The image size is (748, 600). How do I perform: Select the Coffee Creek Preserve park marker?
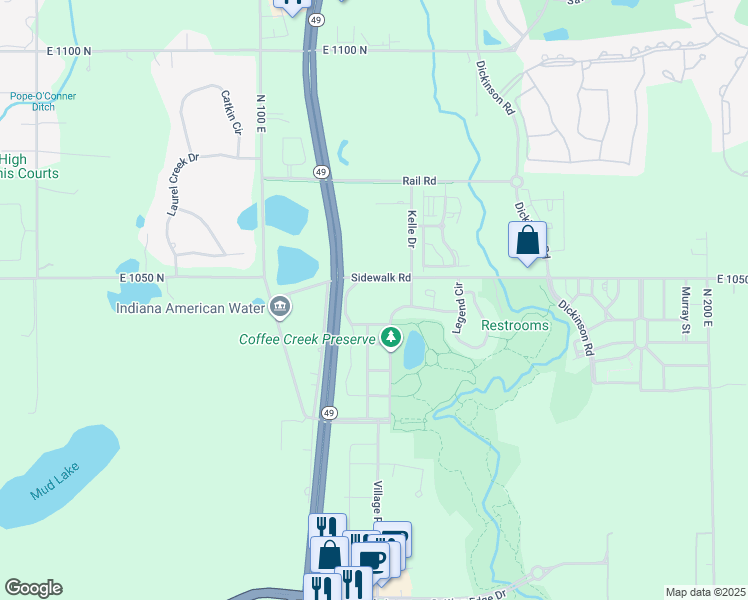click(392, 338)
